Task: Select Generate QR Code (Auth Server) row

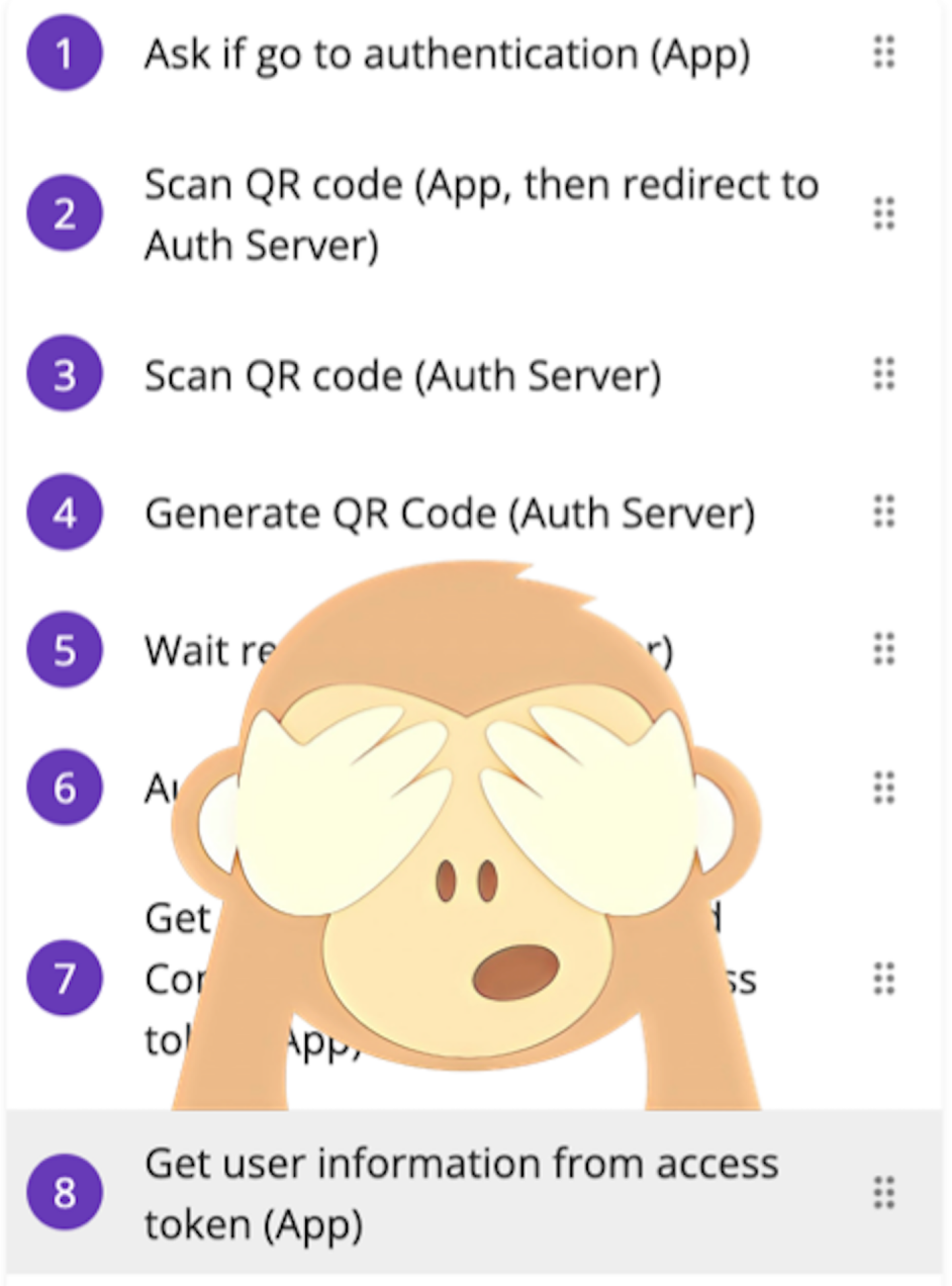Action: coord(449,514)
